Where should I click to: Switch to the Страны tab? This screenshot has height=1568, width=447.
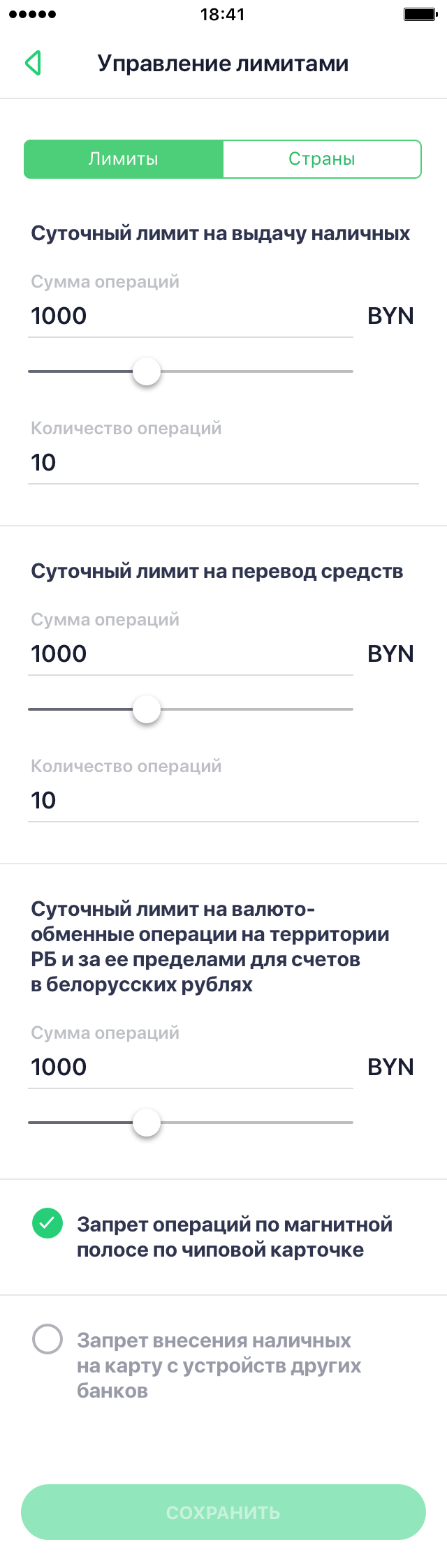click(322, 159)
